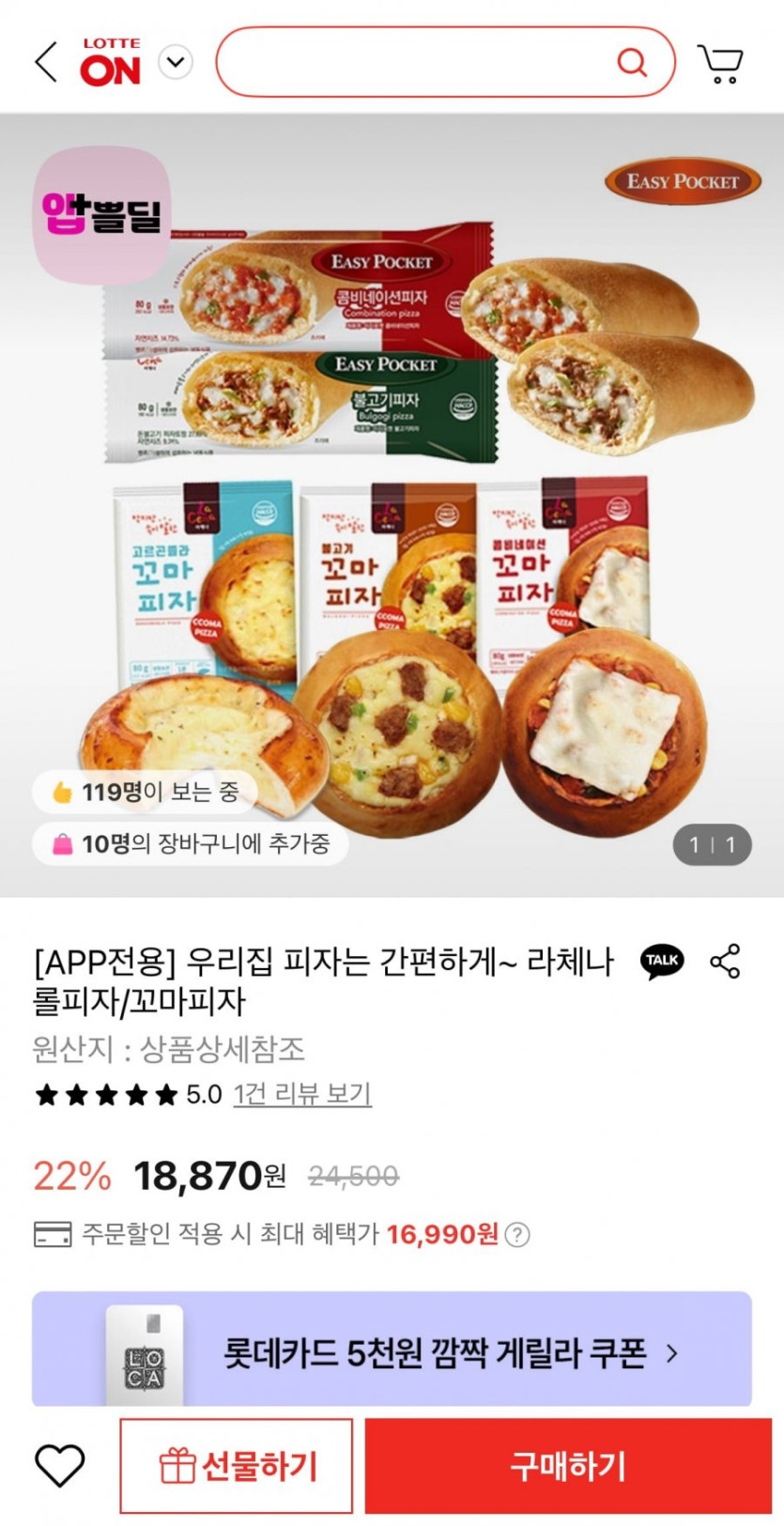Open the search input field
The height and width of the screenshot is (1526, 784).
point(413,63)
